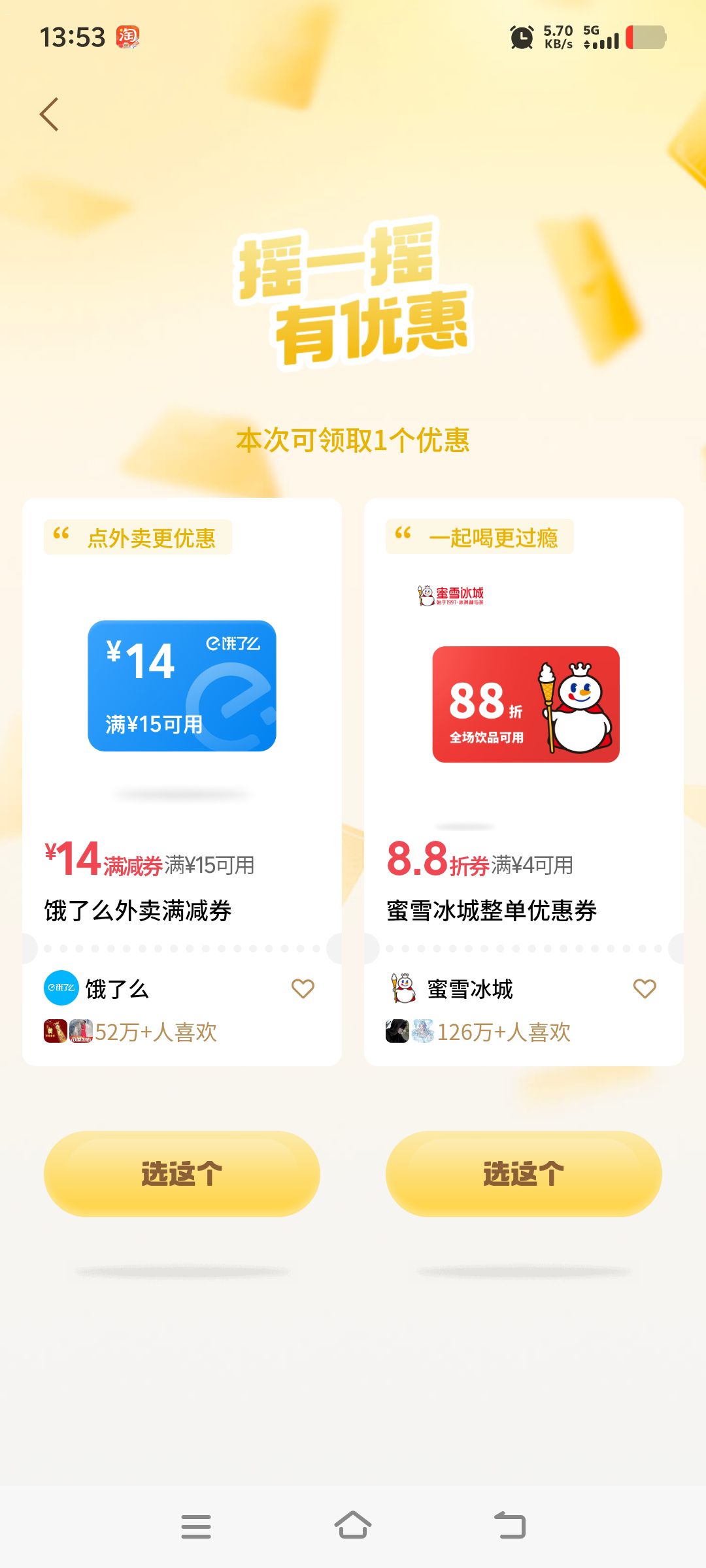Viewport: 706px width, 1568px height.
Task: Open the 蜜雪冰城整单优惠券 card
Action: [x=524, y=719]
